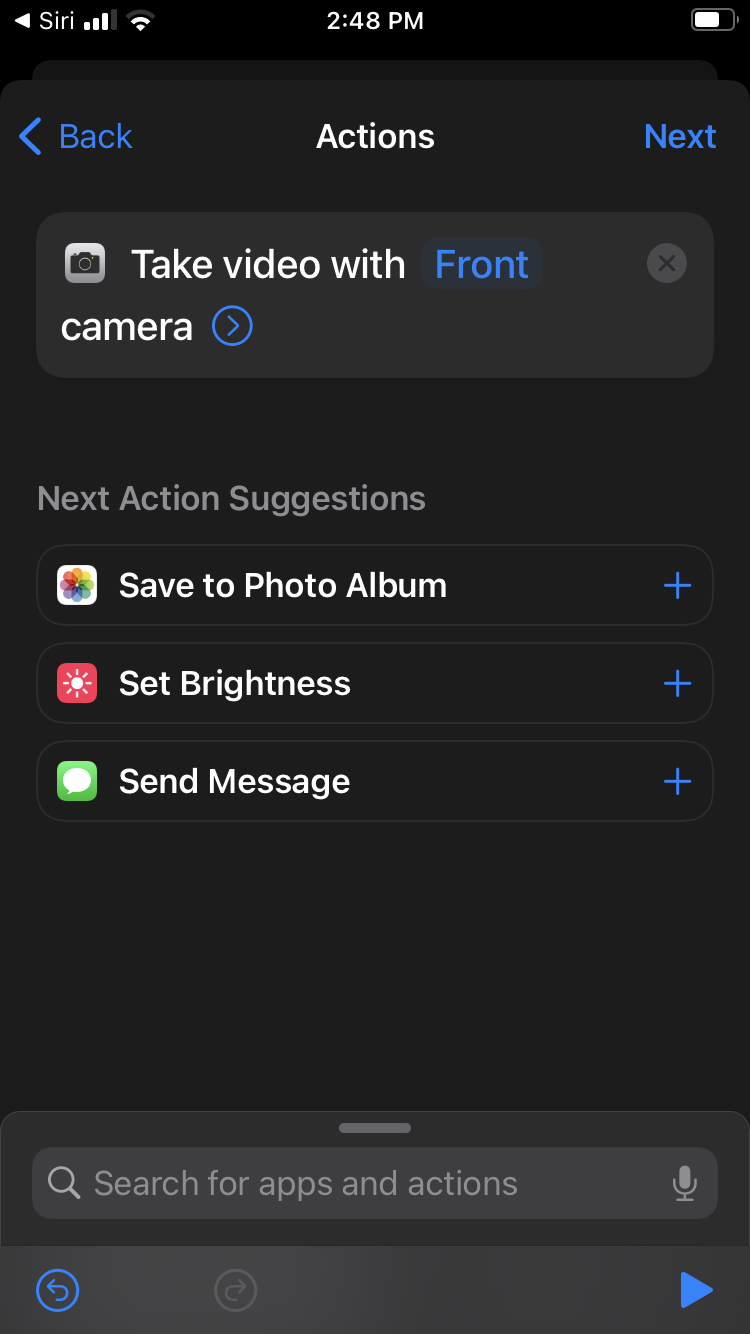Remove the Take Video action with the X
This screenshot has height=1334, width=750.
(666, 263)
